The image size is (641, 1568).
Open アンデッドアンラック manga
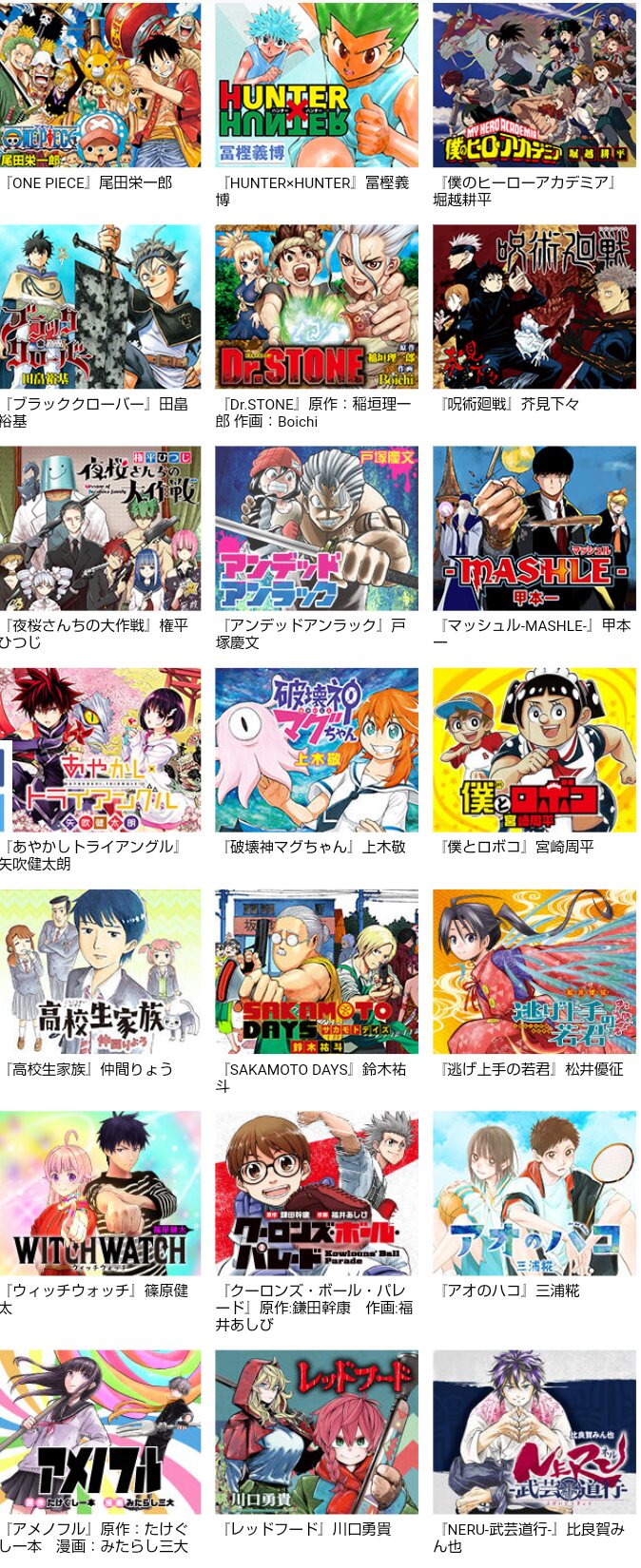316,528
